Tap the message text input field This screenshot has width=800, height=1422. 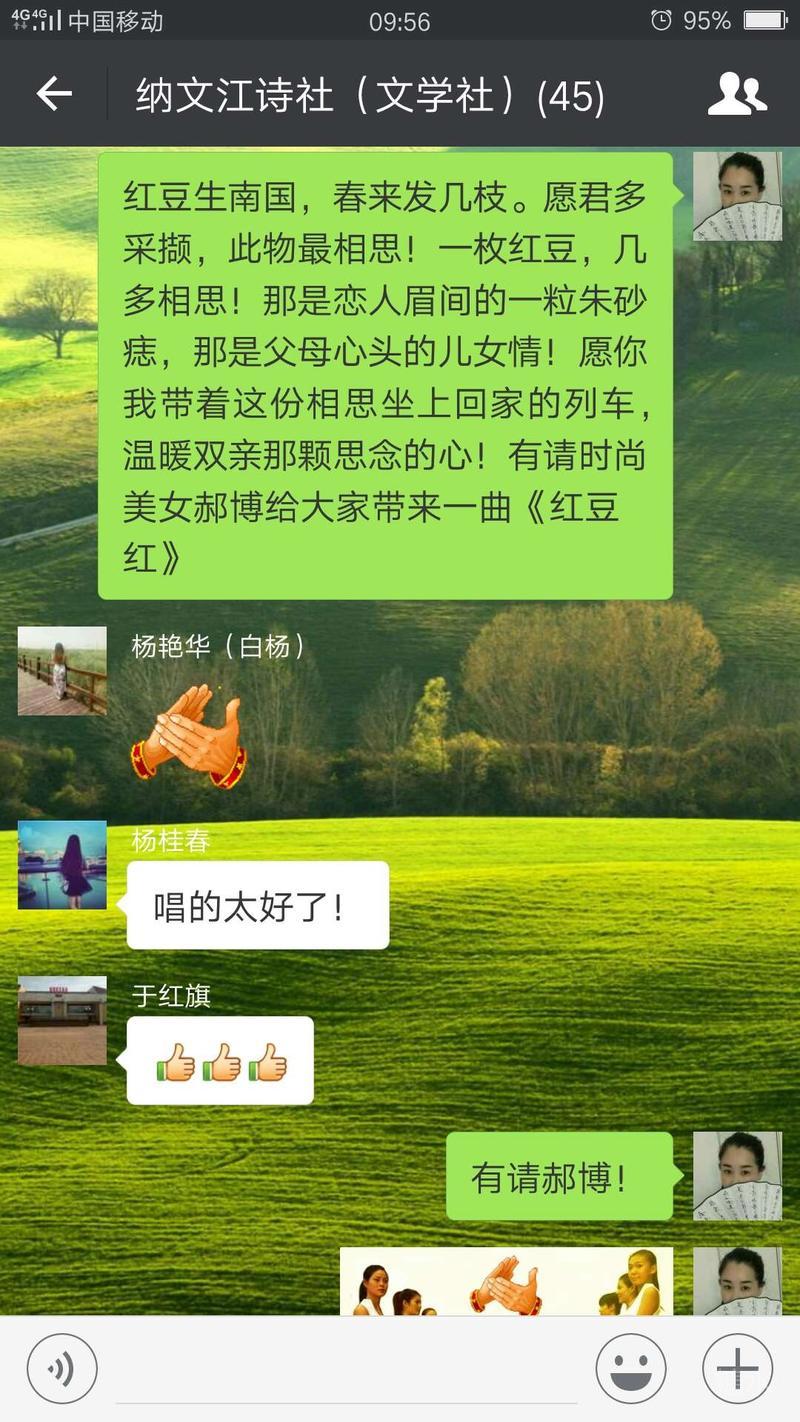pyautogui.click(x=345, y=1370)
